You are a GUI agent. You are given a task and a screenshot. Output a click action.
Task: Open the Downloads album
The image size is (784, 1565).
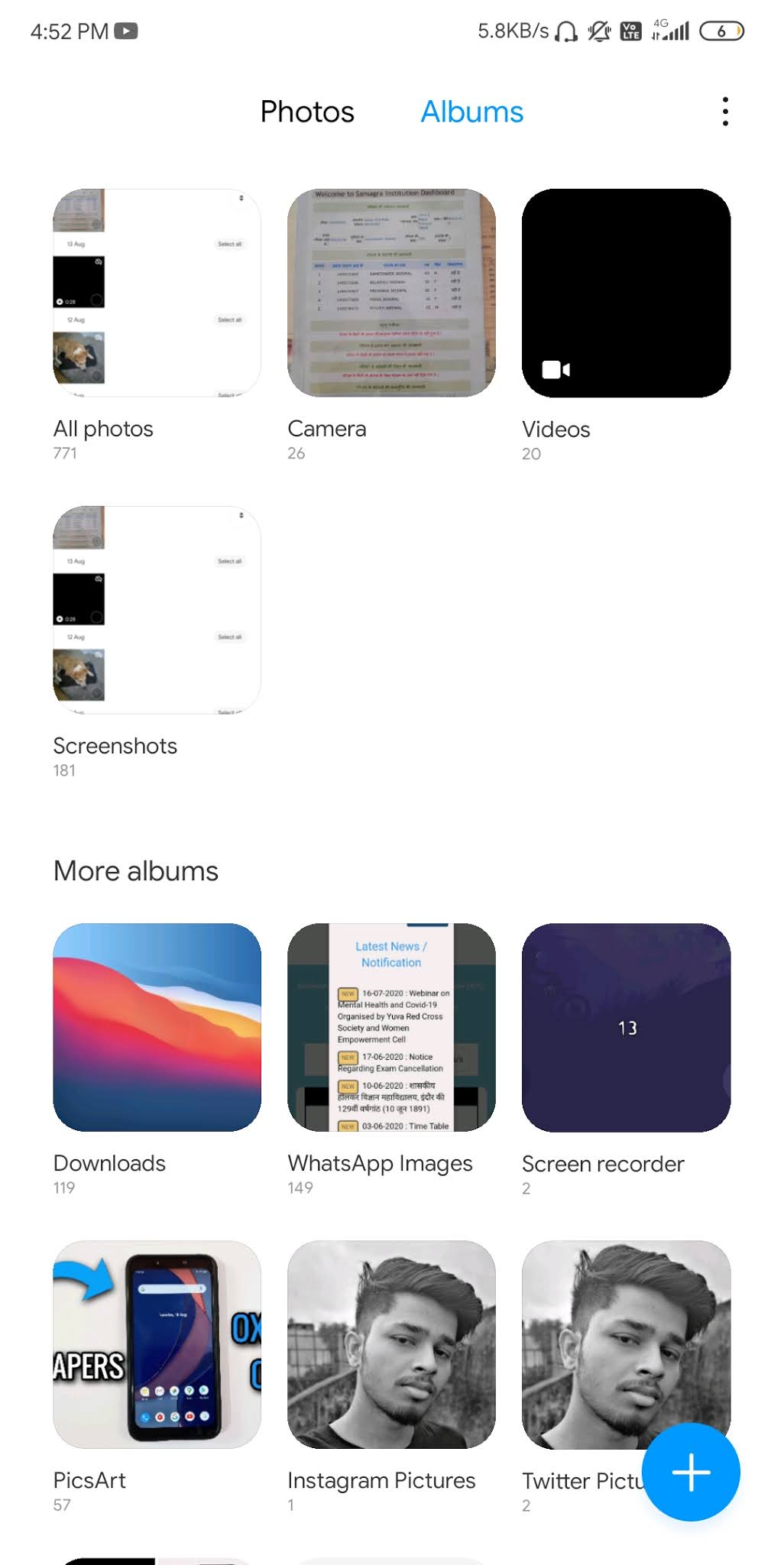tap(157, 1027)
